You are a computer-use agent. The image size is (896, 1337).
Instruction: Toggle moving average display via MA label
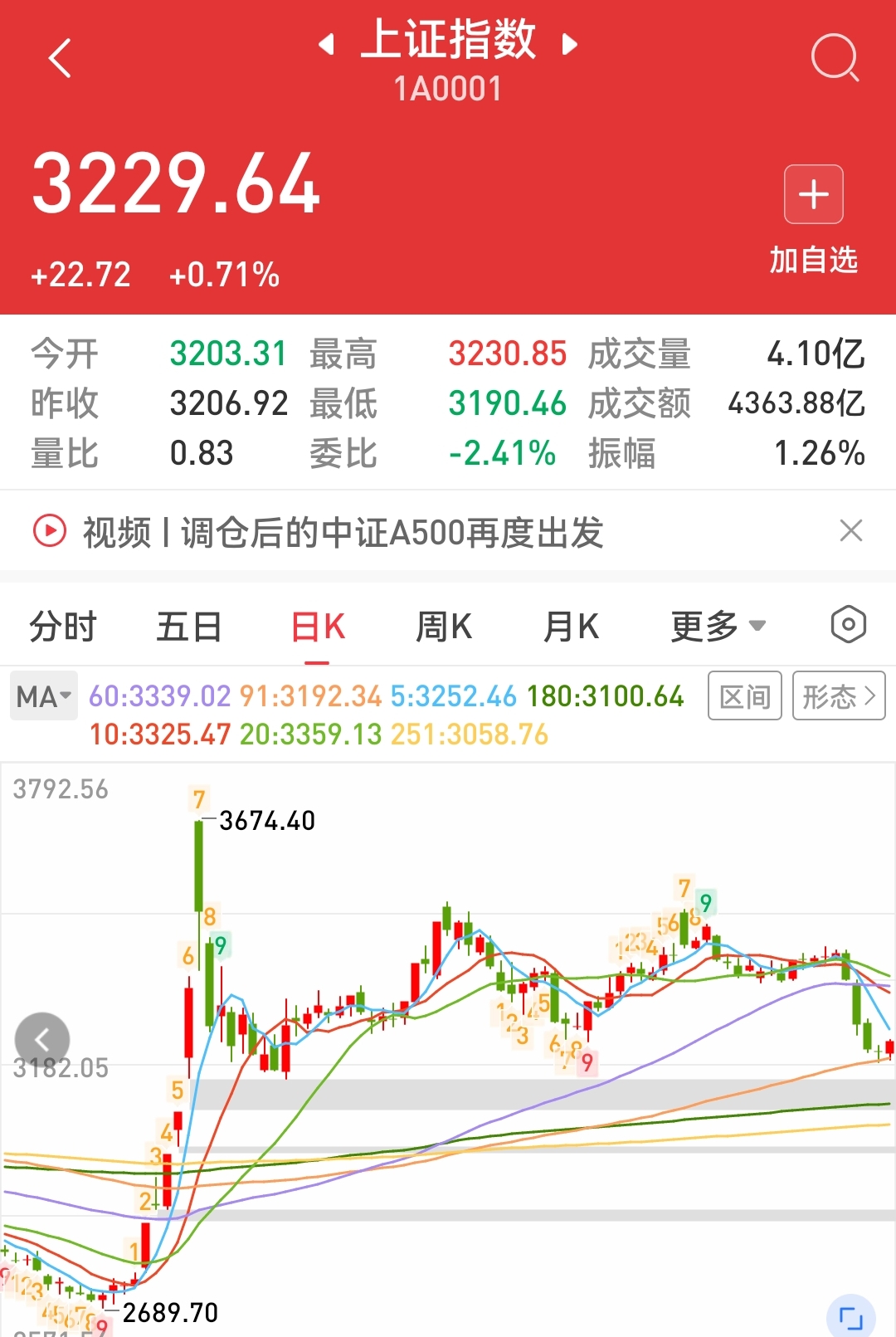[37, 697]
